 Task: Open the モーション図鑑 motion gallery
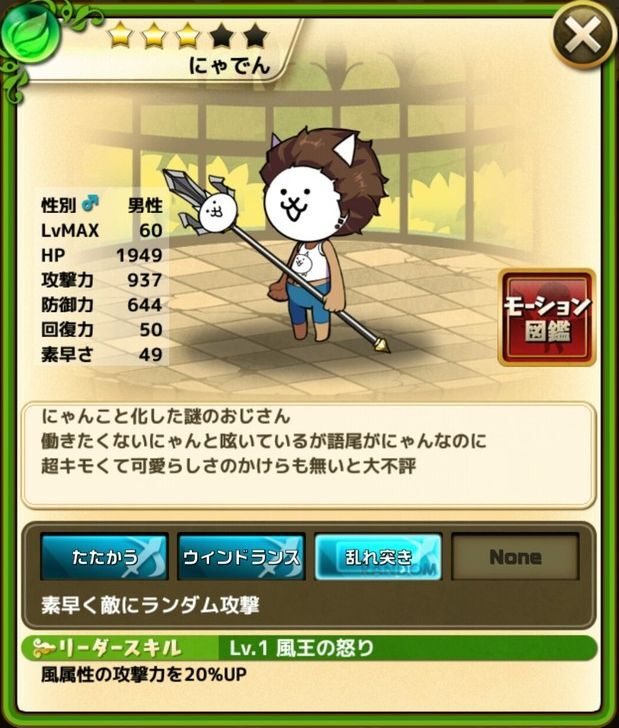[x=547, y=317]
